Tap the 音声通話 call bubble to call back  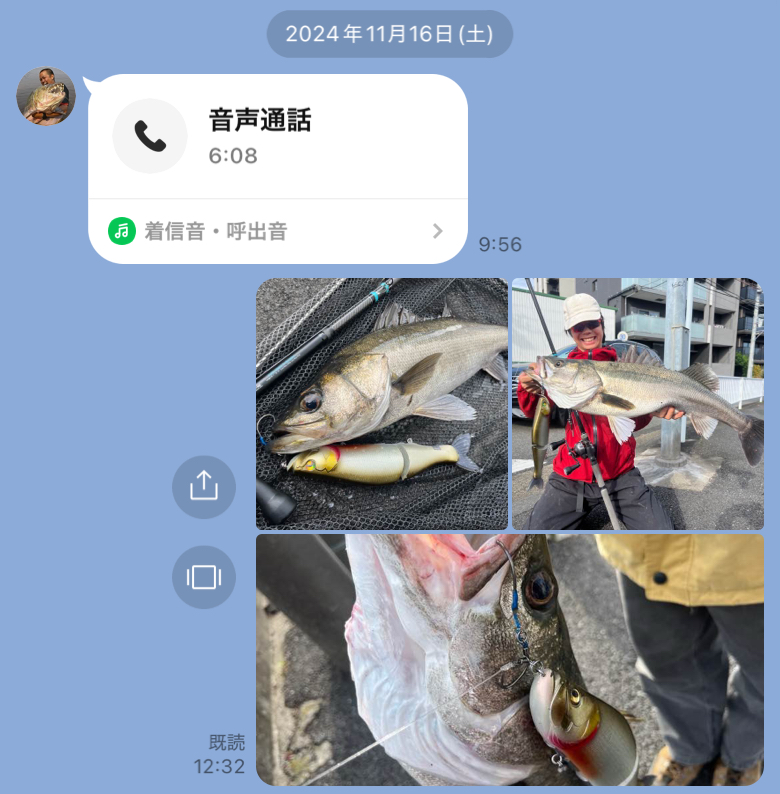pyautogui.click(x=277, y=137)
